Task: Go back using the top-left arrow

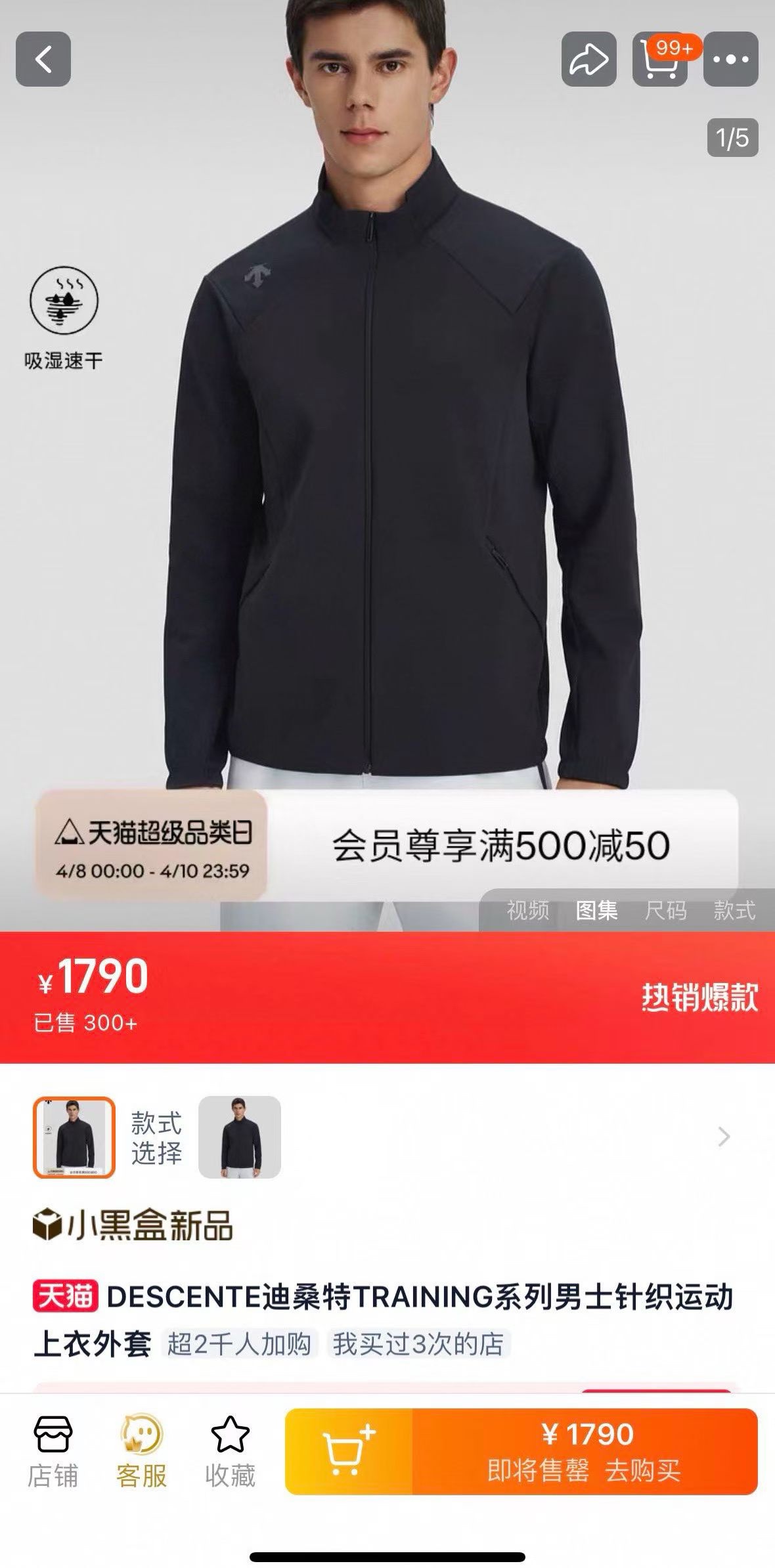Action: click(43, 59)
